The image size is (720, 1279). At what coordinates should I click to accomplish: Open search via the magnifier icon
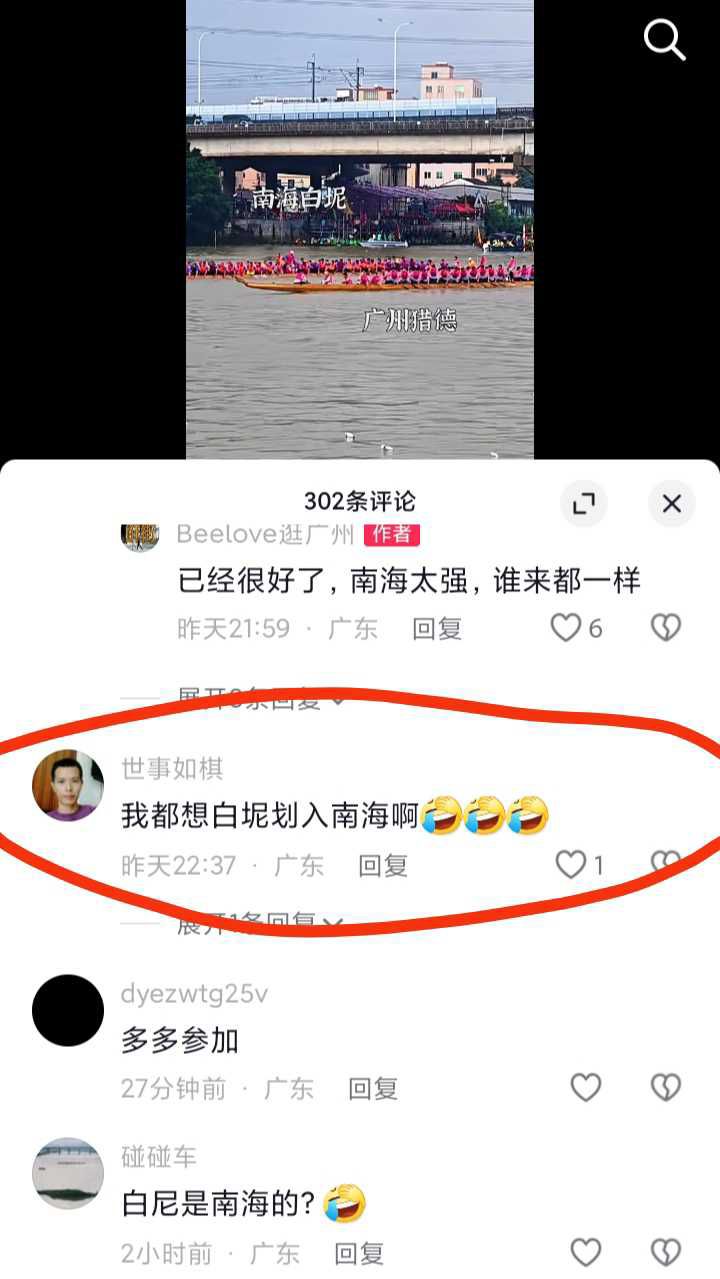(664, 40)
